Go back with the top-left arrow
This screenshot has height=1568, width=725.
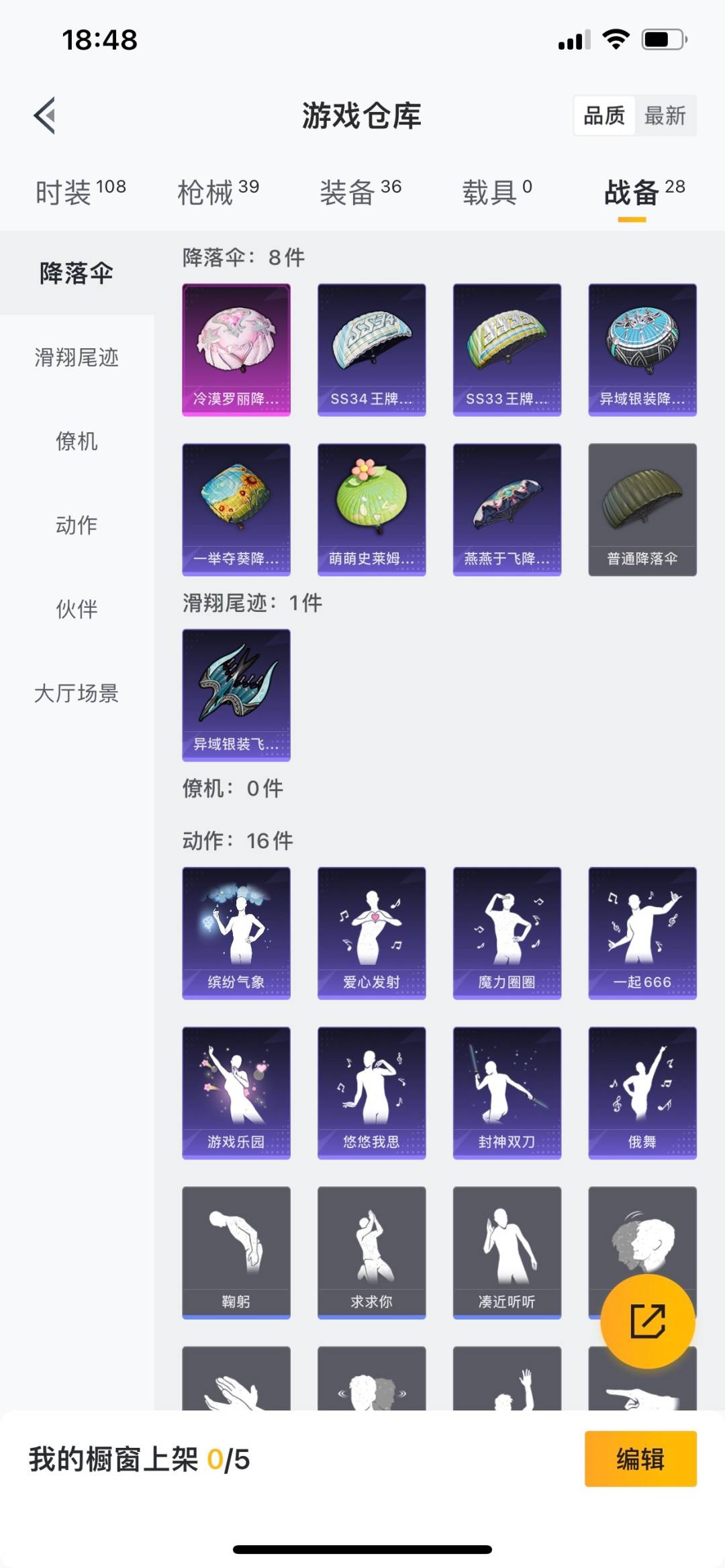pyautogui.click(x=45, y=115)
